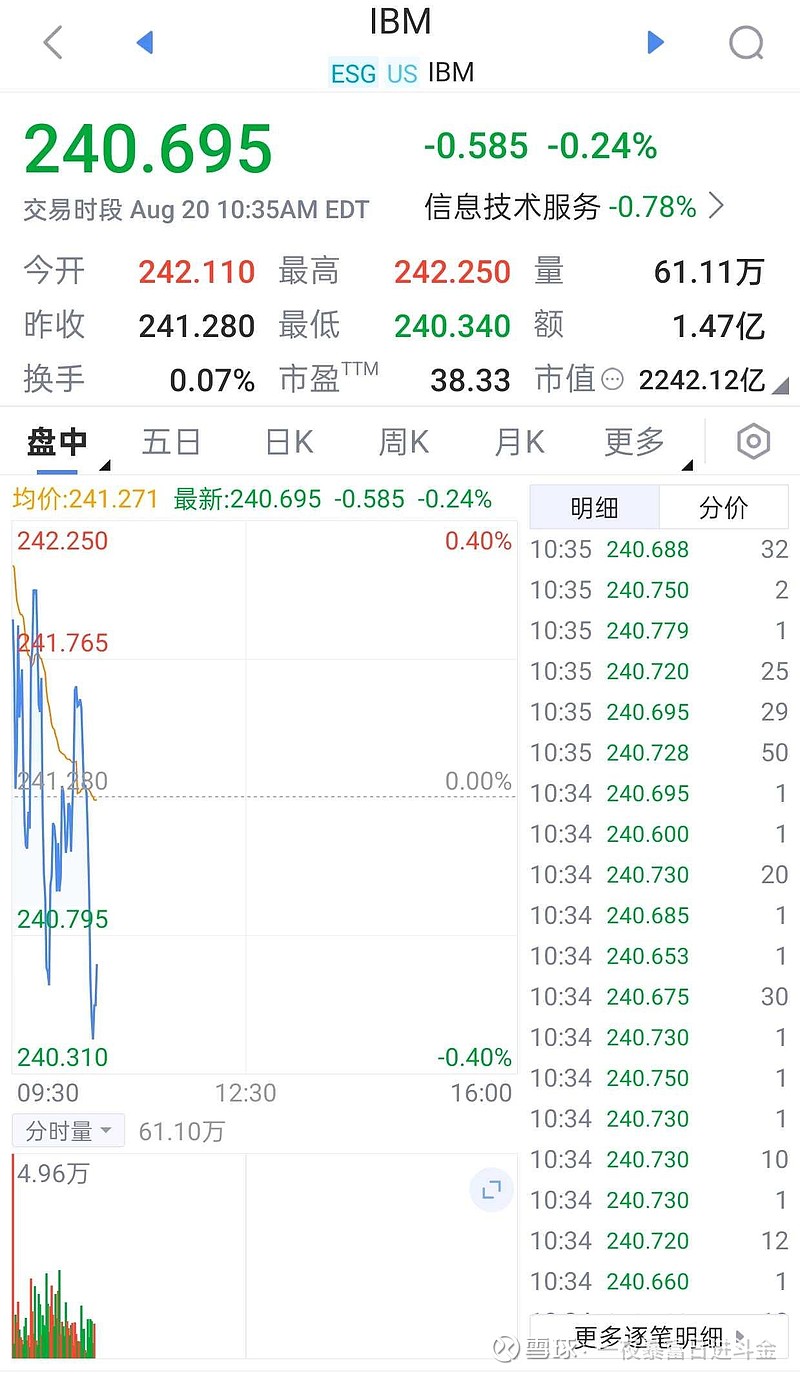This screenshot has width=800, height=1374.
Task: Tap the info icon beside 市值
Action: point(611,380)
